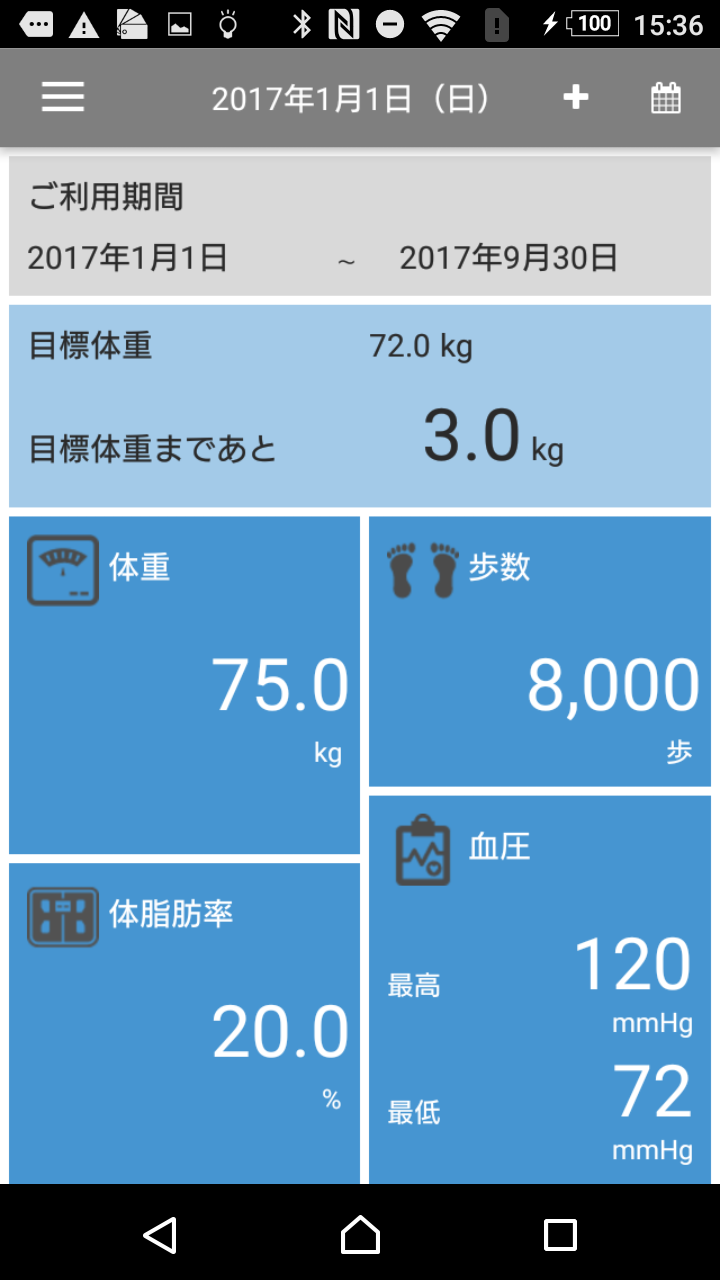This screenshot has width=720, height=1280.
Task: Open the 血圧 blood pressure card
Action: 540,990
